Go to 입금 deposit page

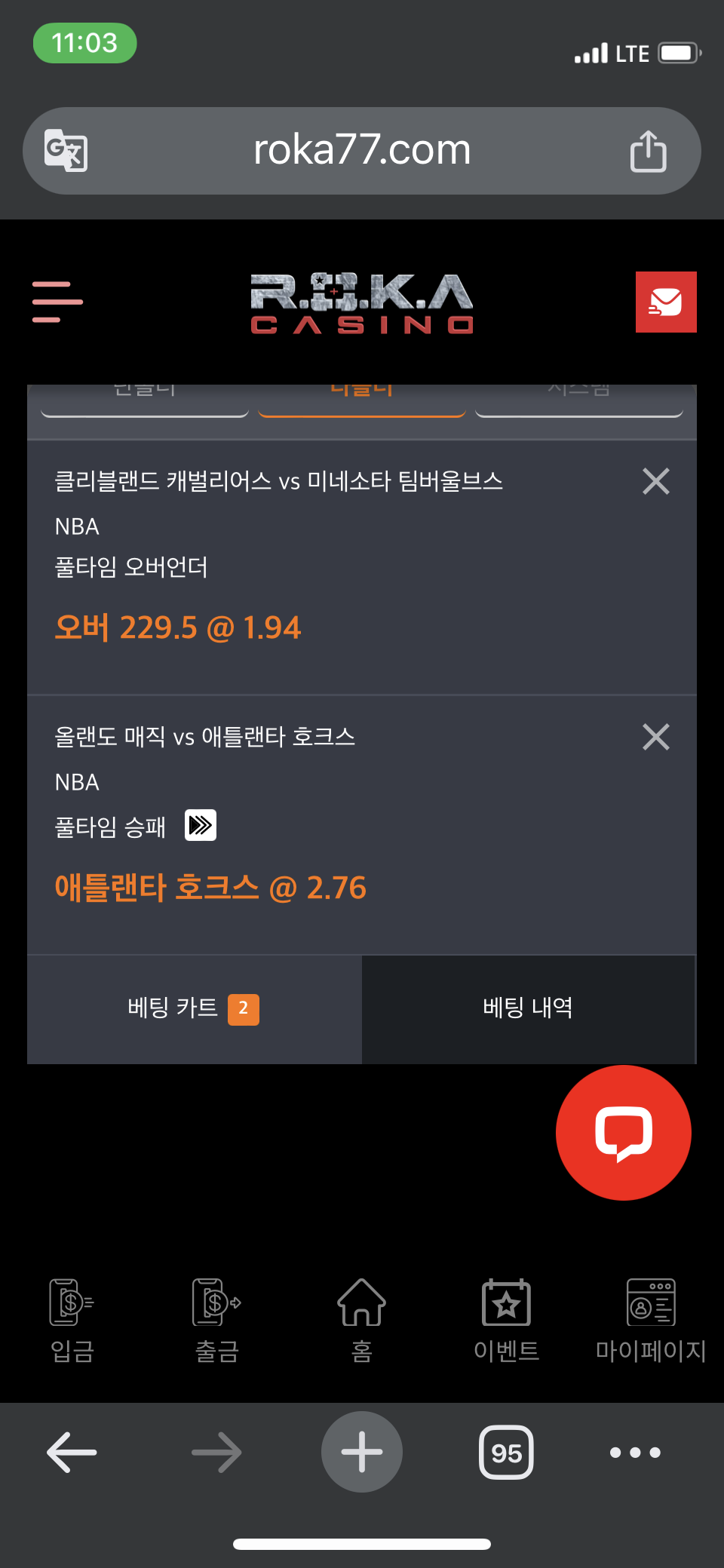pyautogui.click(x=72, y=1320)
